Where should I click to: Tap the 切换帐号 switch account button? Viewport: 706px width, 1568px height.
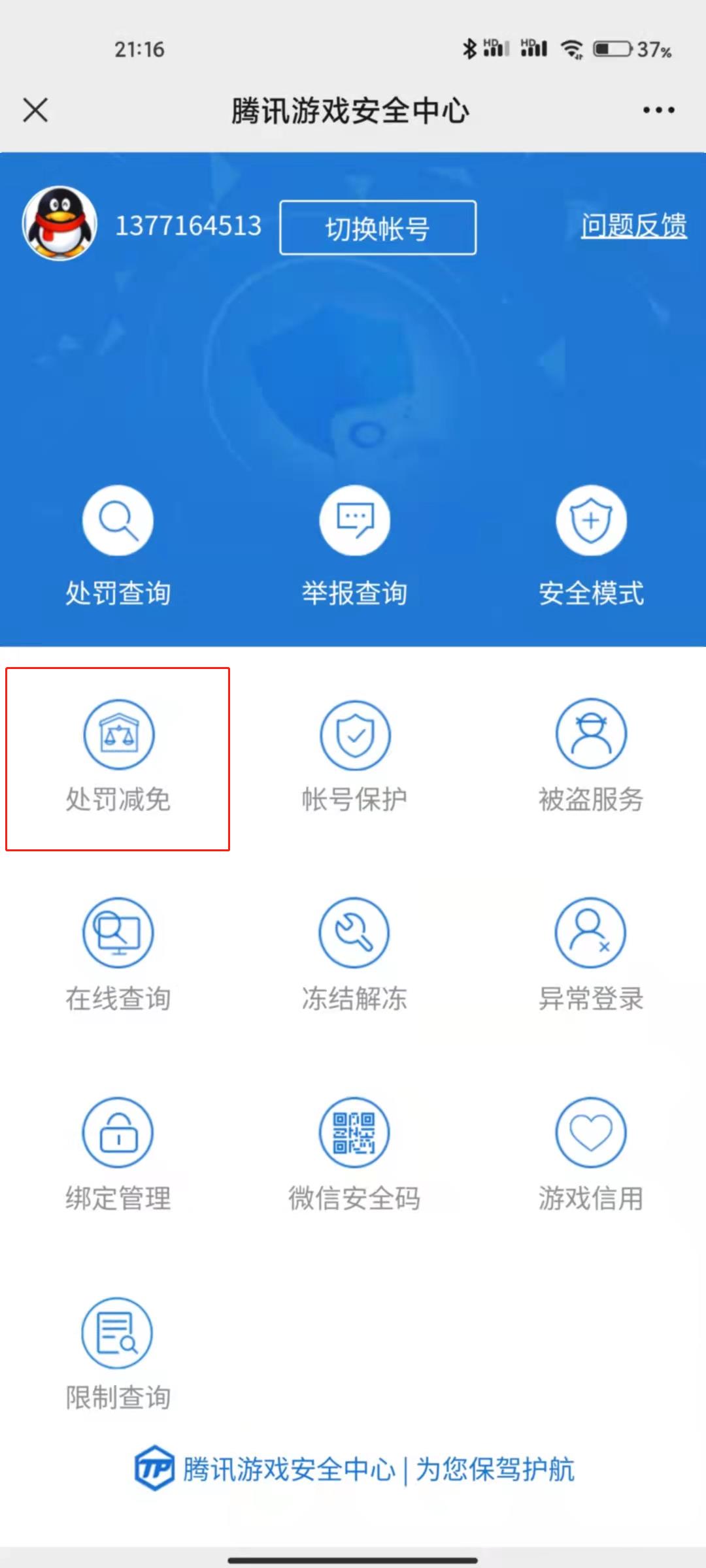[378, 228]
